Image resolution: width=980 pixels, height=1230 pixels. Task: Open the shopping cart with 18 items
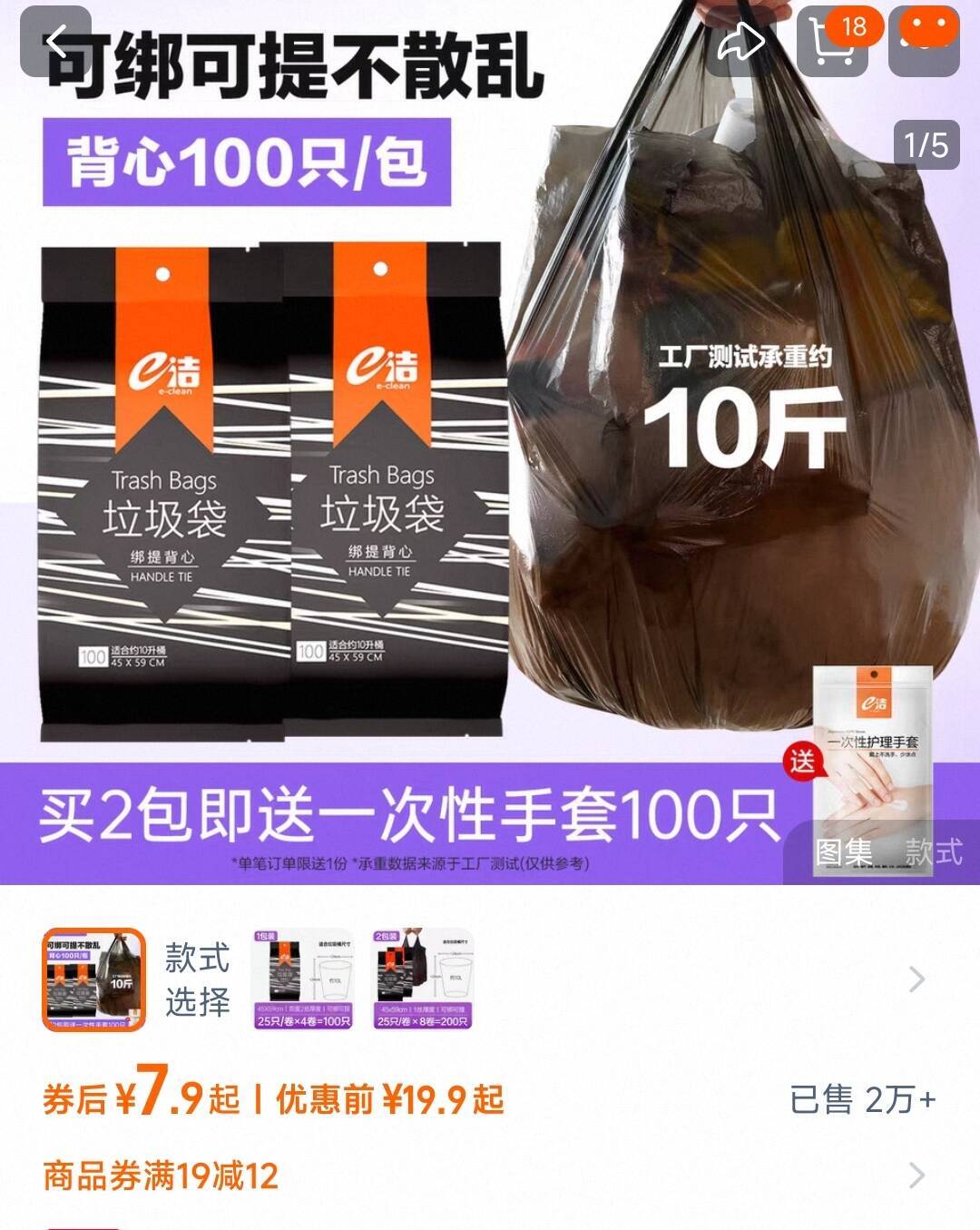(x=833, y=42)
